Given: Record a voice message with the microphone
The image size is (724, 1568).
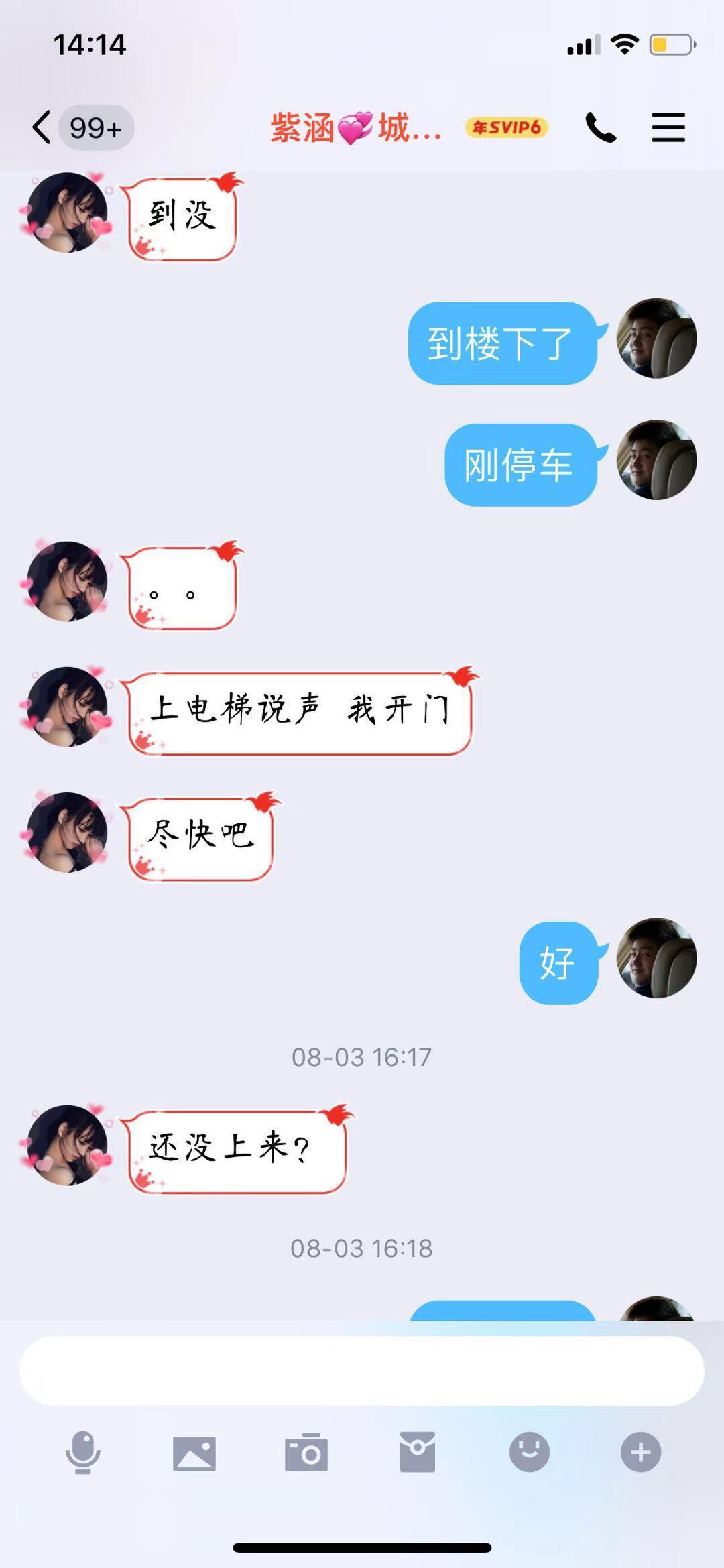Looking at the screenshot, I should [83, 1452].
